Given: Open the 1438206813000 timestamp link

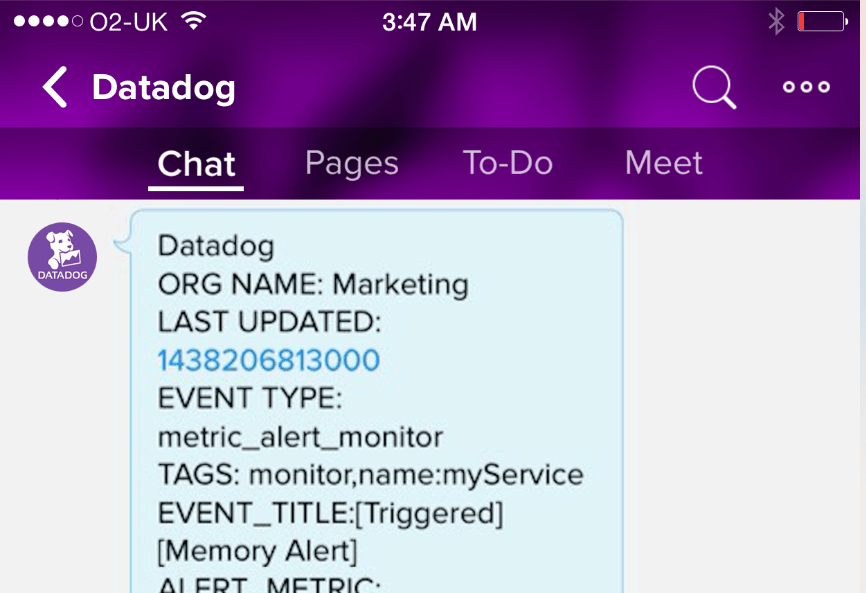Looking at the screenshot, I should pos(269,360).
